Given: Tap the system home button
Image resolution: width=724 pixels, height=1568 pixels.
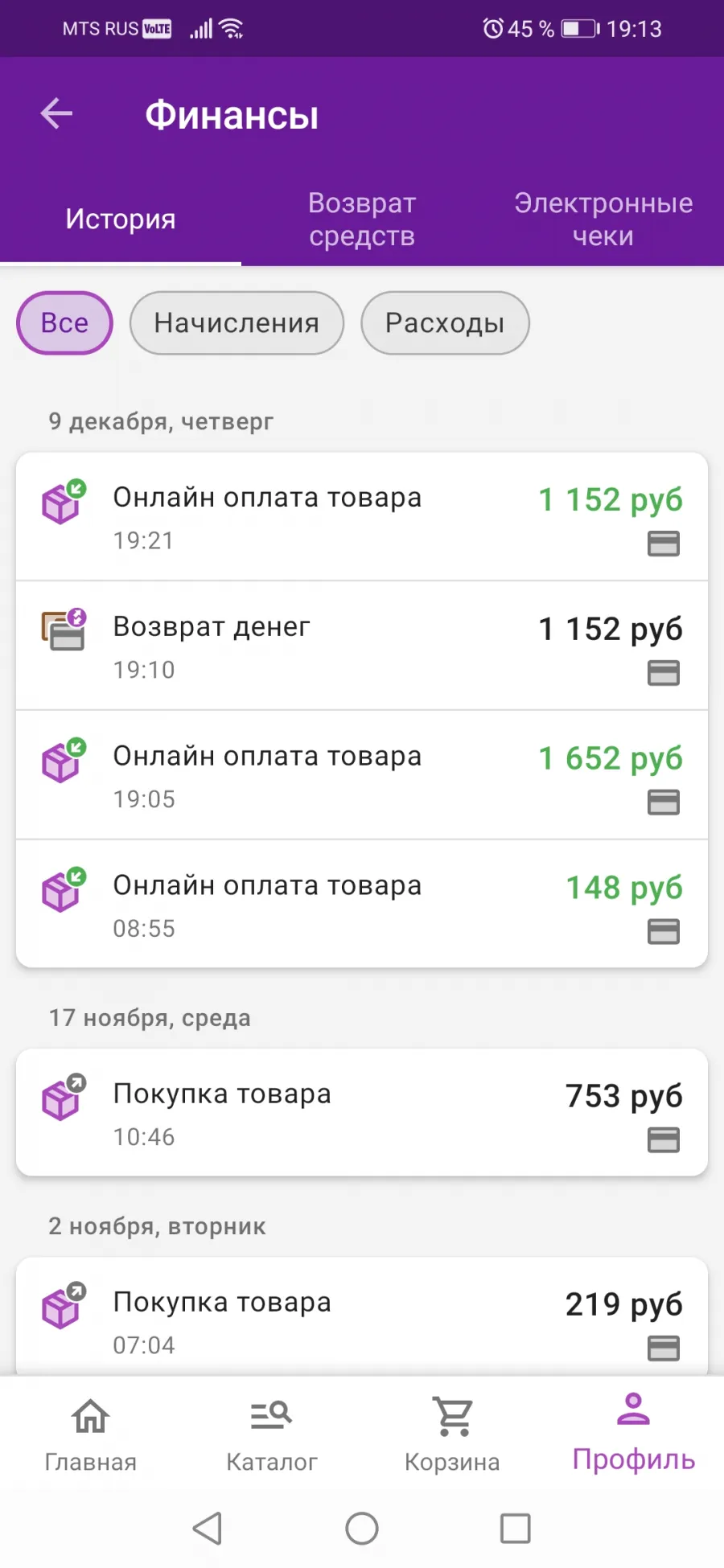Looking at the screenshot, I should (362, 1528).
